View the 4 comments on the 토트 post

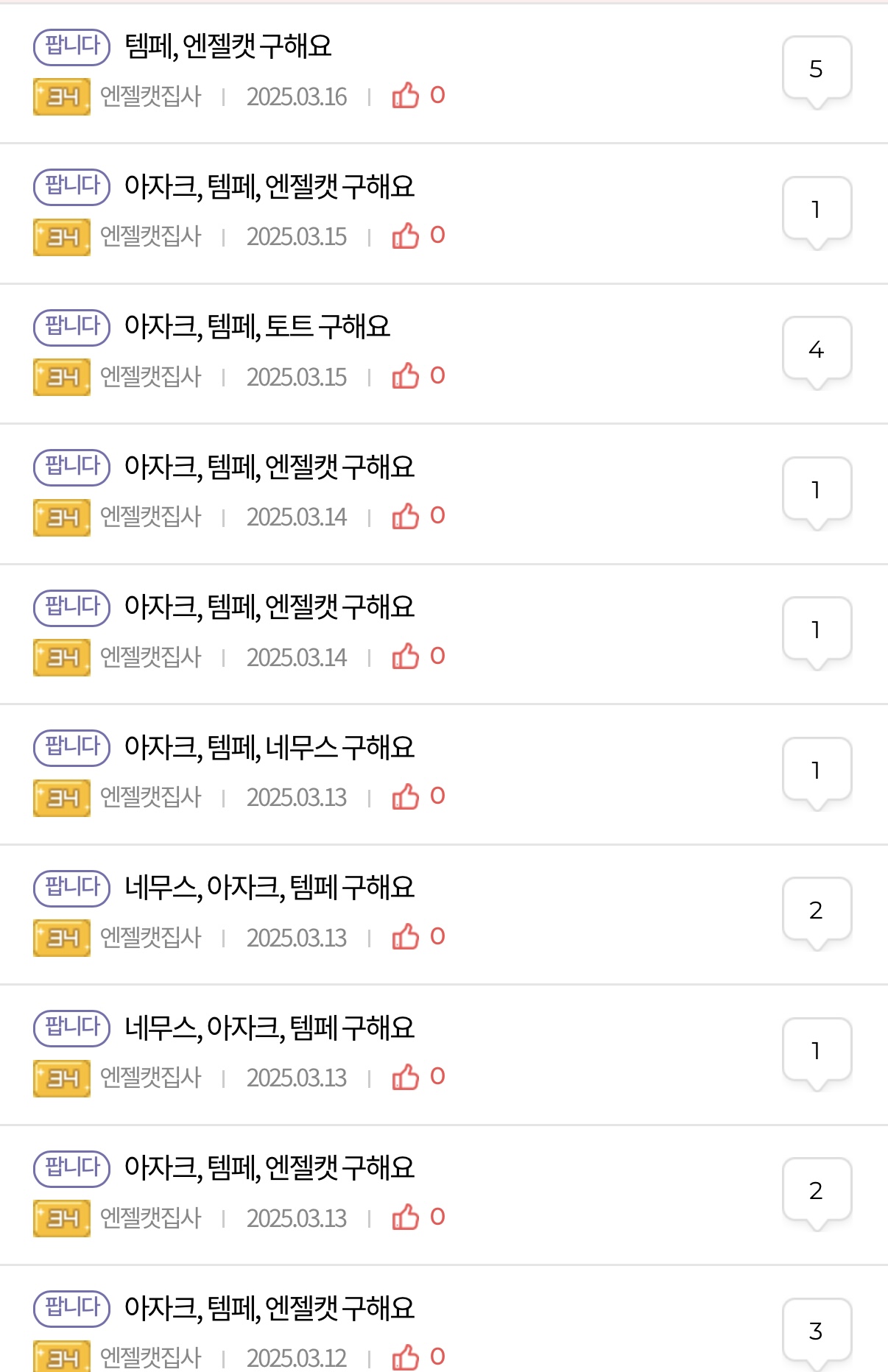pyautogui.click(x=816, y=350)
